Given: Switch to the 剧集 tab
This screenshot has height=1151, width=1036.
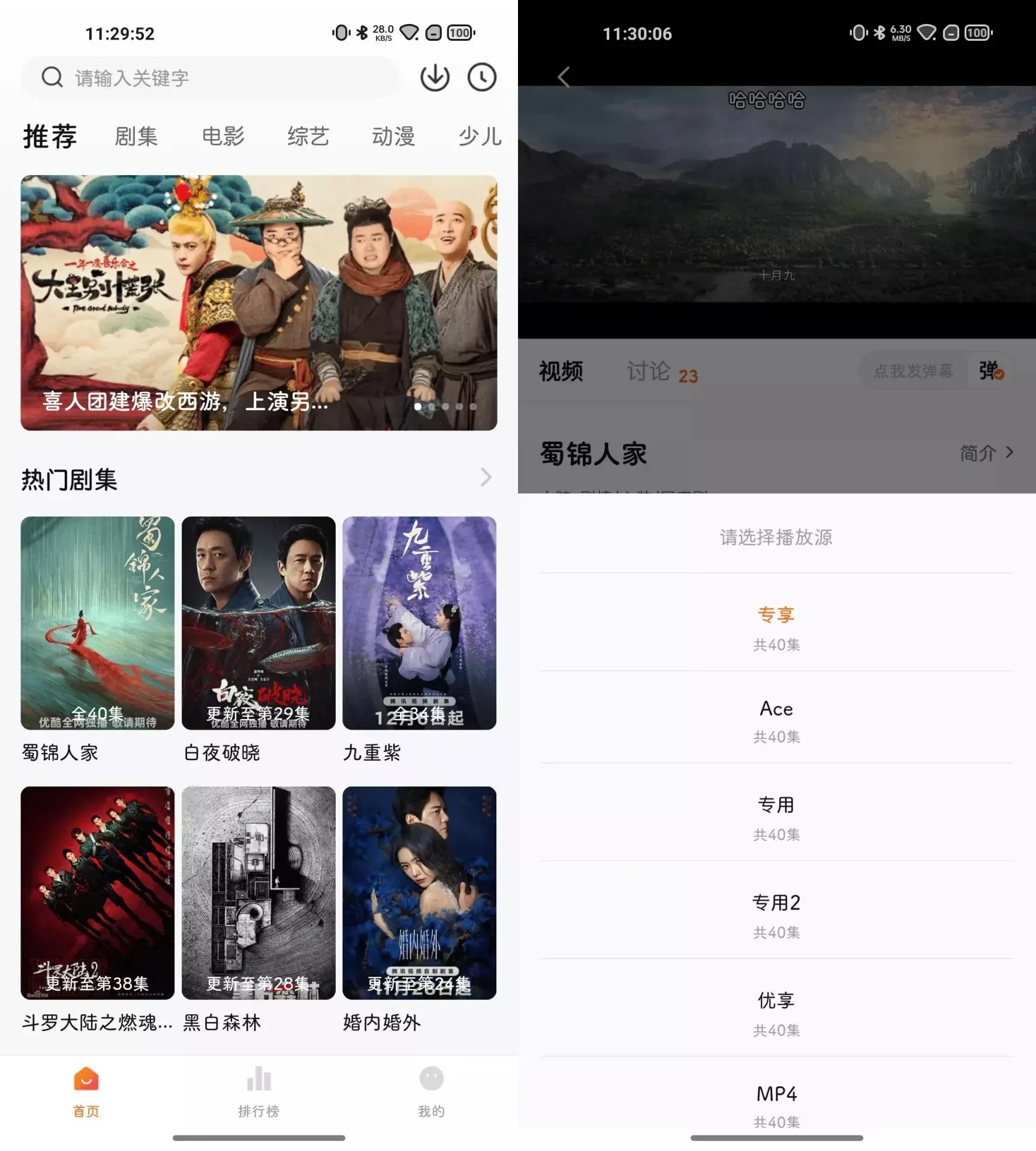Looking at the screenshot, I should pyautogui.click(x=136, y=137).
